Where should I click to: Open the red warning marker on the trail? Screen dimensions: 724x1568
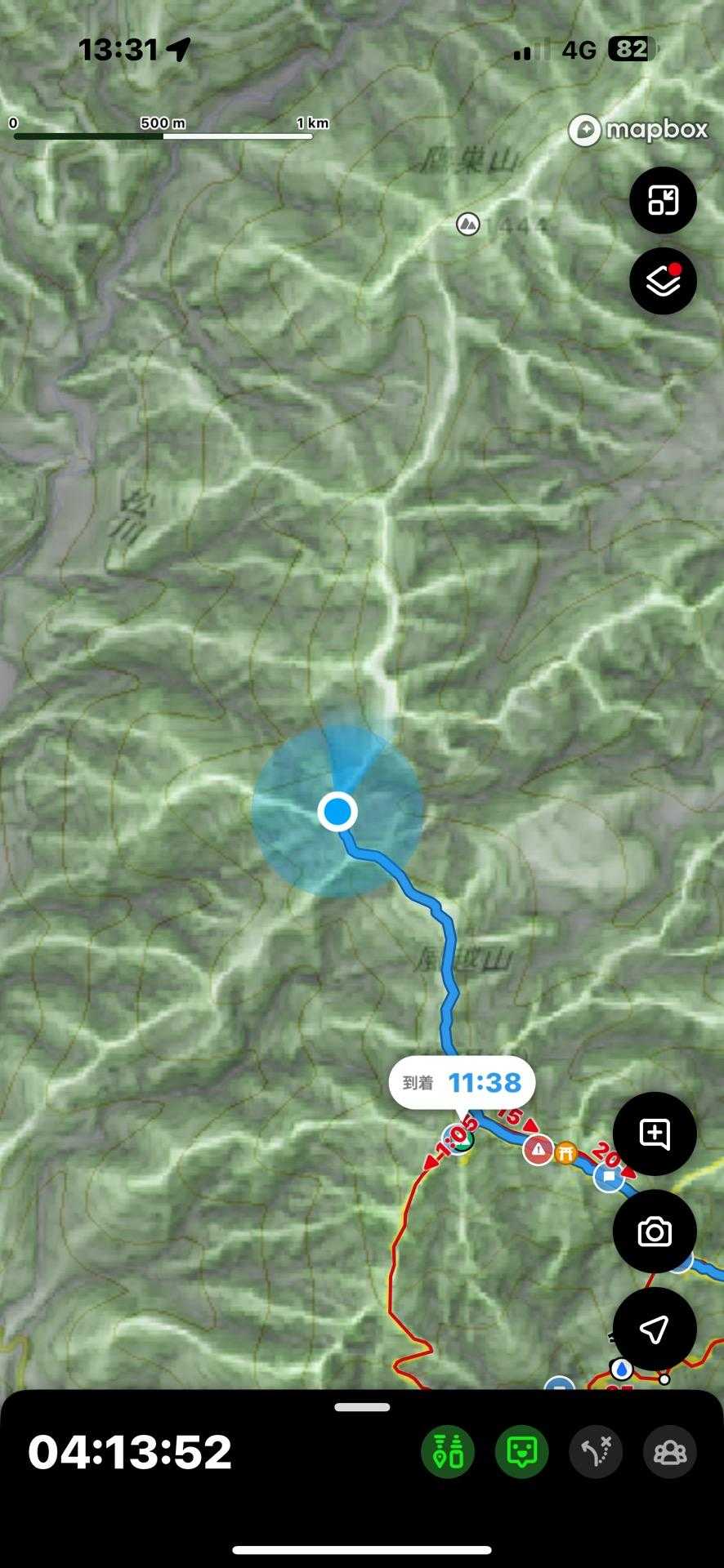coord(538,1150)
